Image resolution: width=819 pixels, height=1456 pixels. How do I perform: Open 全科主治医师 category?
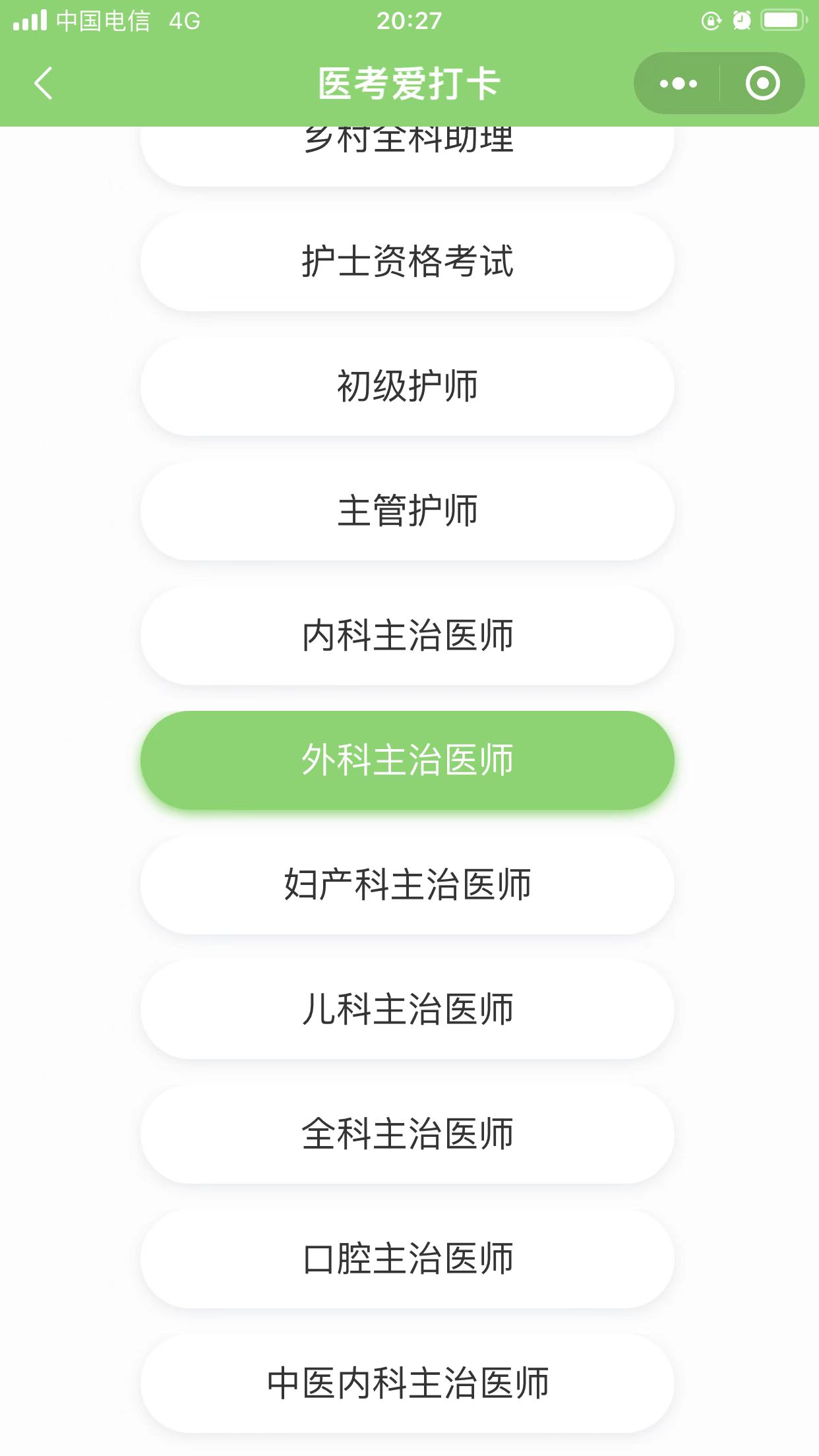(408, 1134)
